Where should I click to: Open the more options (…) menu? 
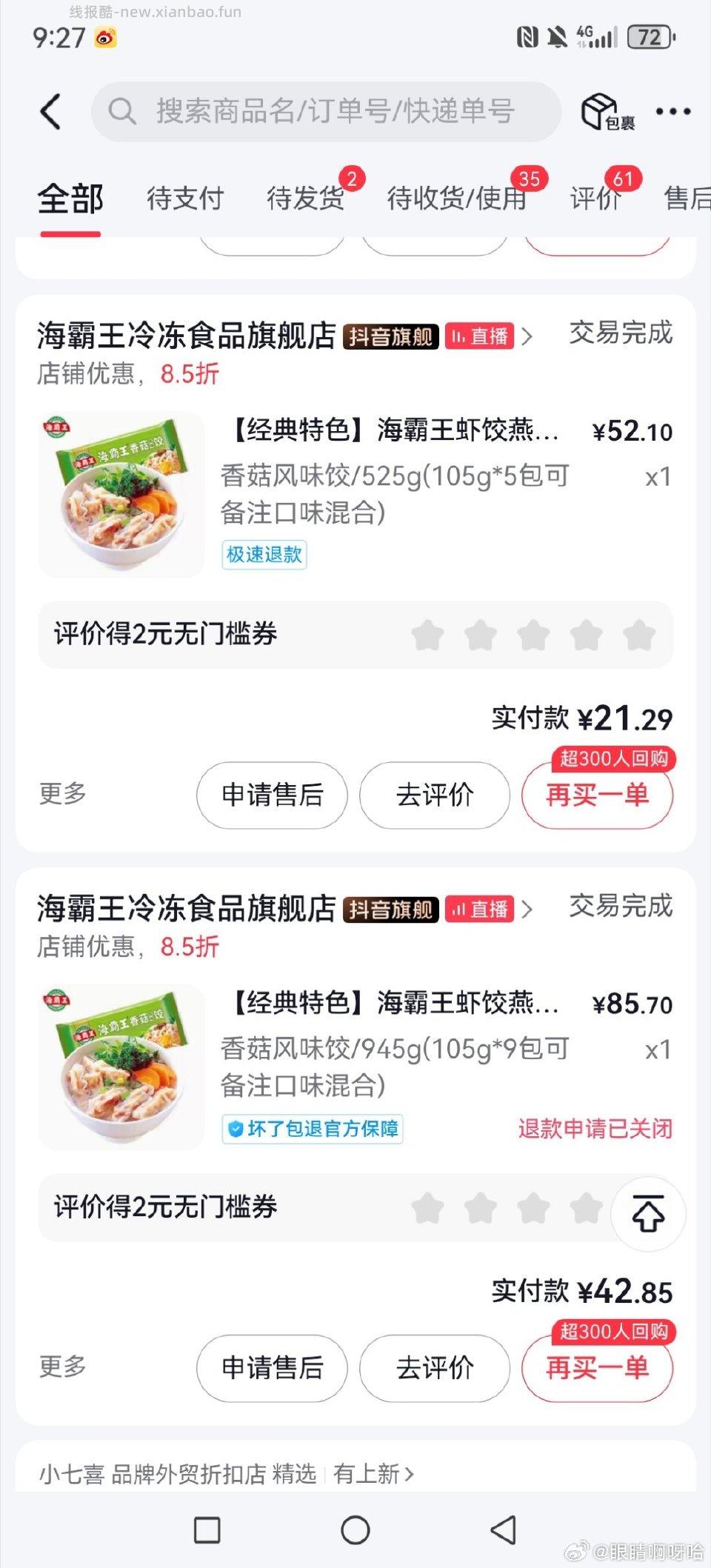672,111
